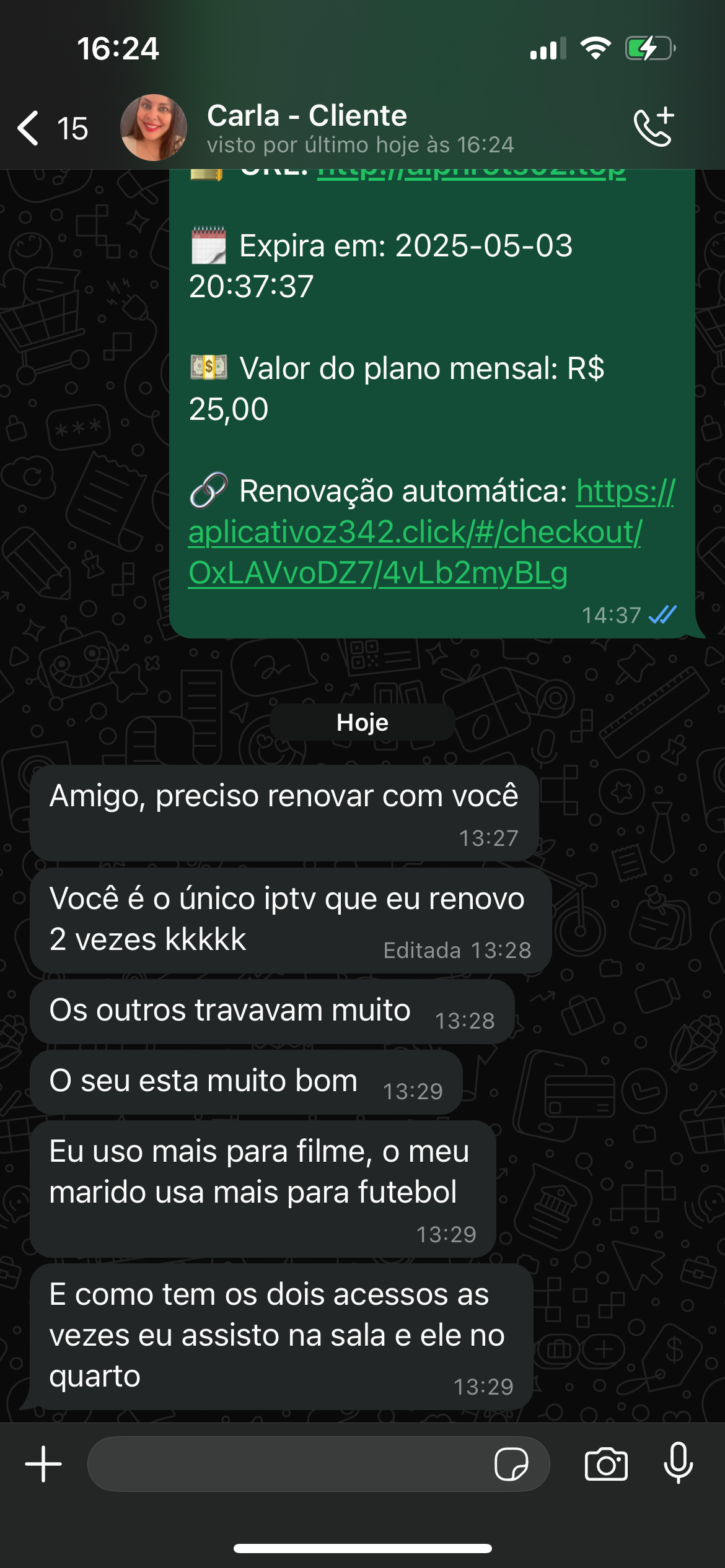The height and width of the screenshot is (1568, 725).
Task: Open the attachment plus menu
Action: [x=43, y=1464]
